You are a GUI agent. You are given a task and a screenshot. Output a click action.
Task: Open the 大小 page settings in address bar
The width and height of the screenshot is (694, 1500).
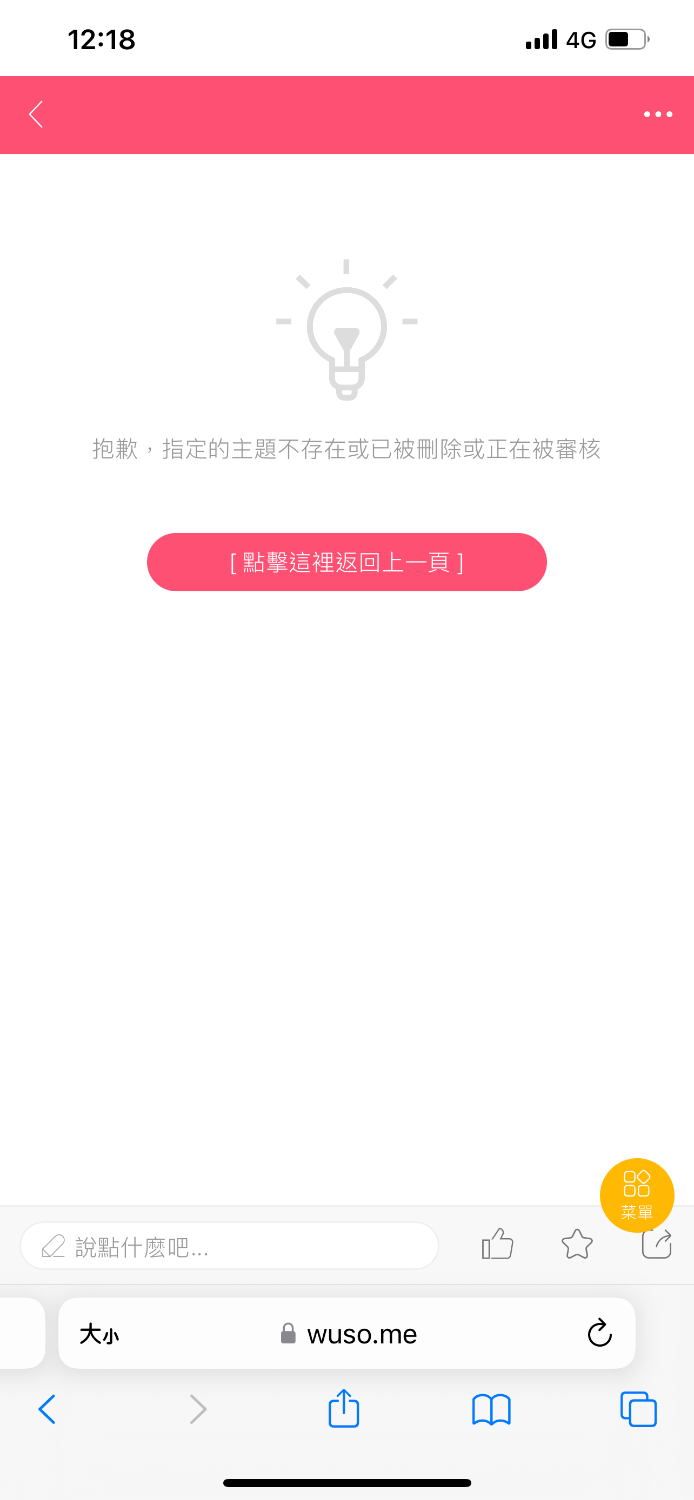pos(99,1334)
